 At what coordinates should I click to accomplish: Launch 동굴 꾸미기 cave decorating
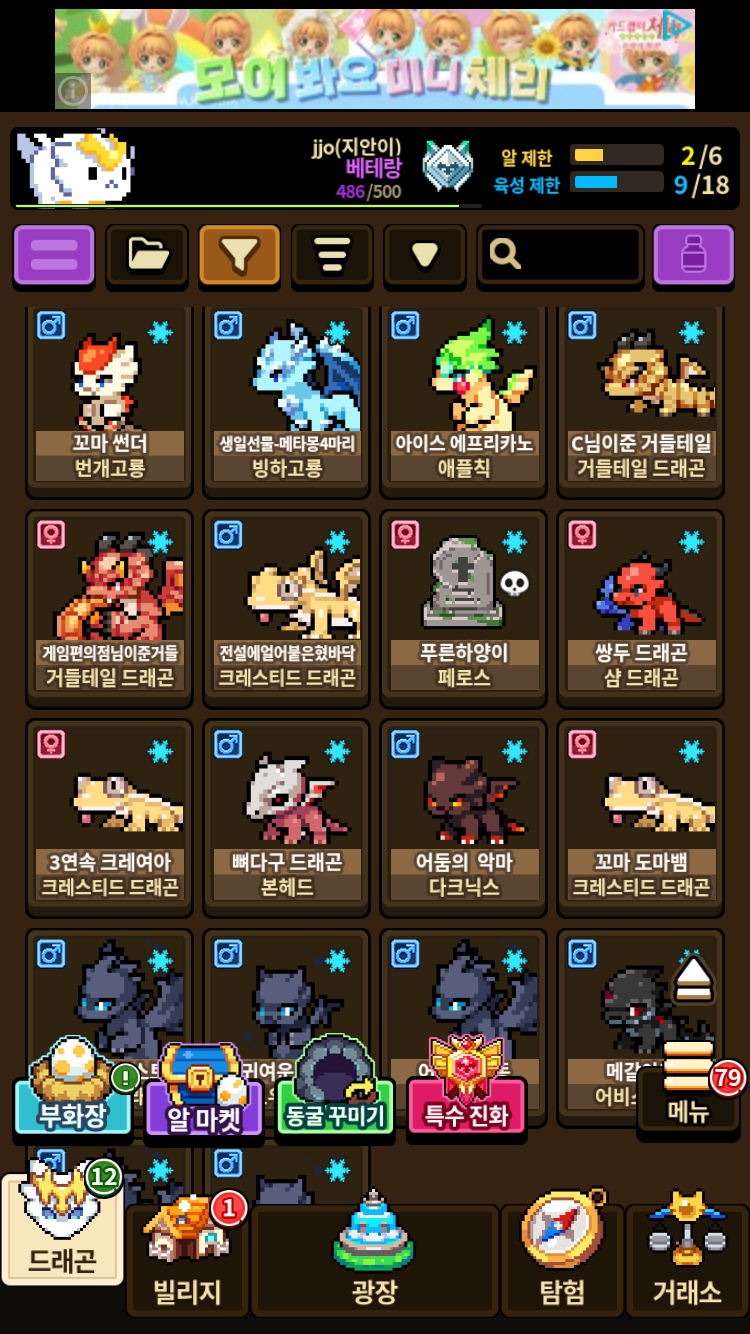coord(335,1100)
